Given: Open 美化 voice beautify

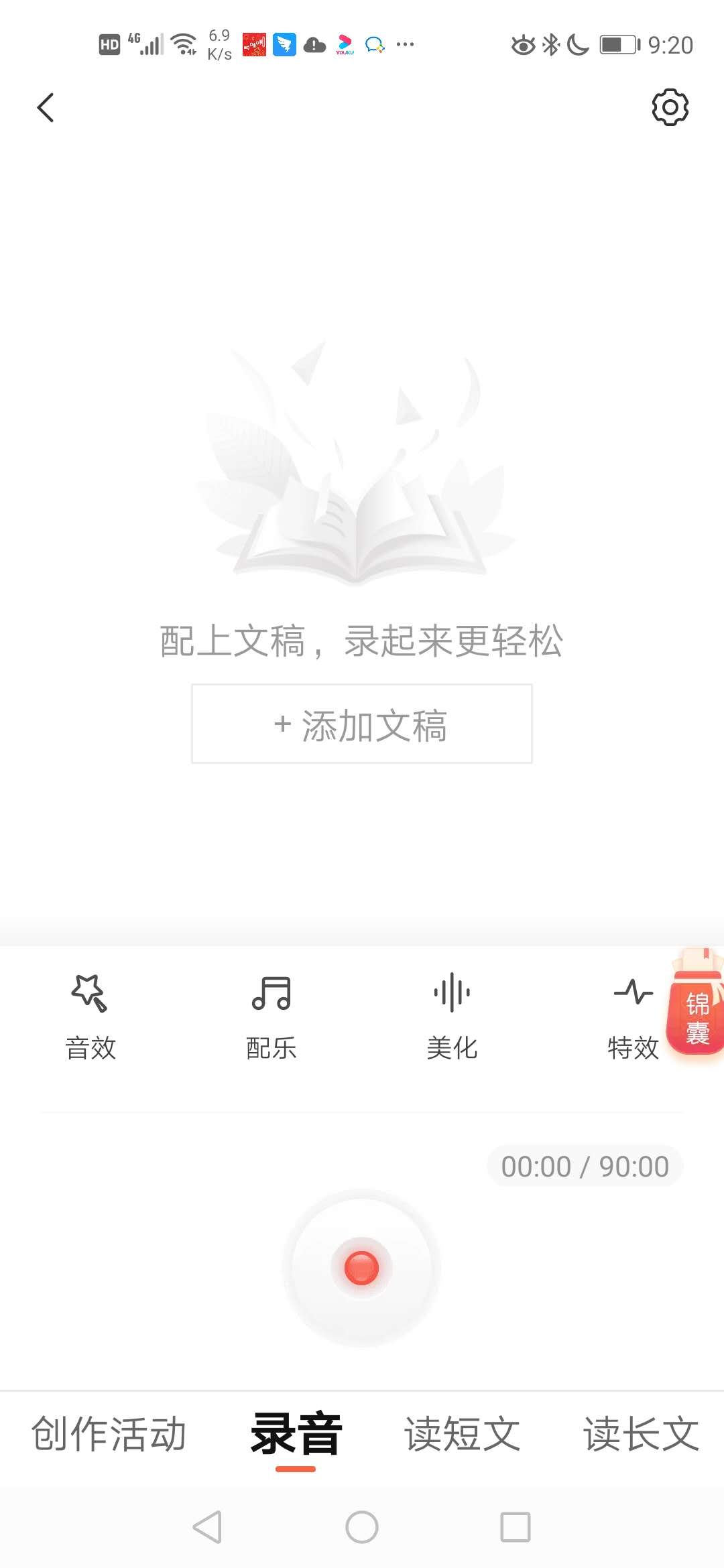Looking at the screenshot, I should point(452,1017).
